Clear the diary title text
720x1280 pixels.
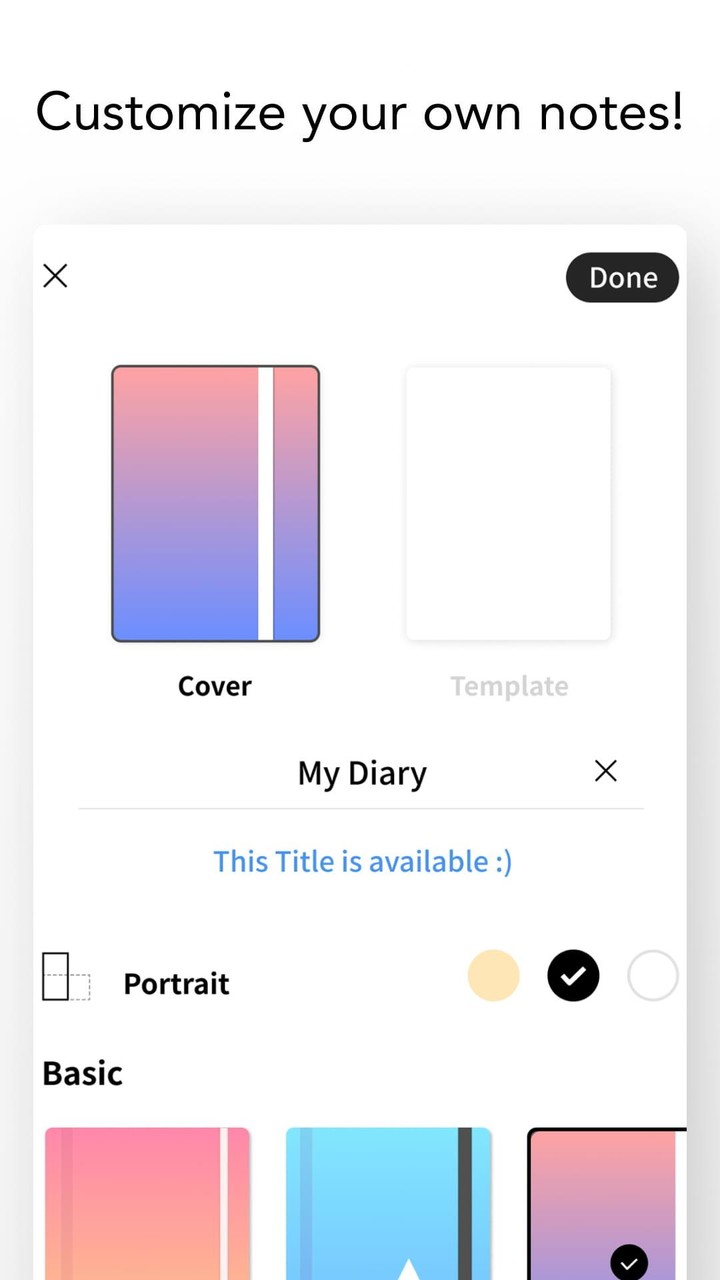pos(606,771)
